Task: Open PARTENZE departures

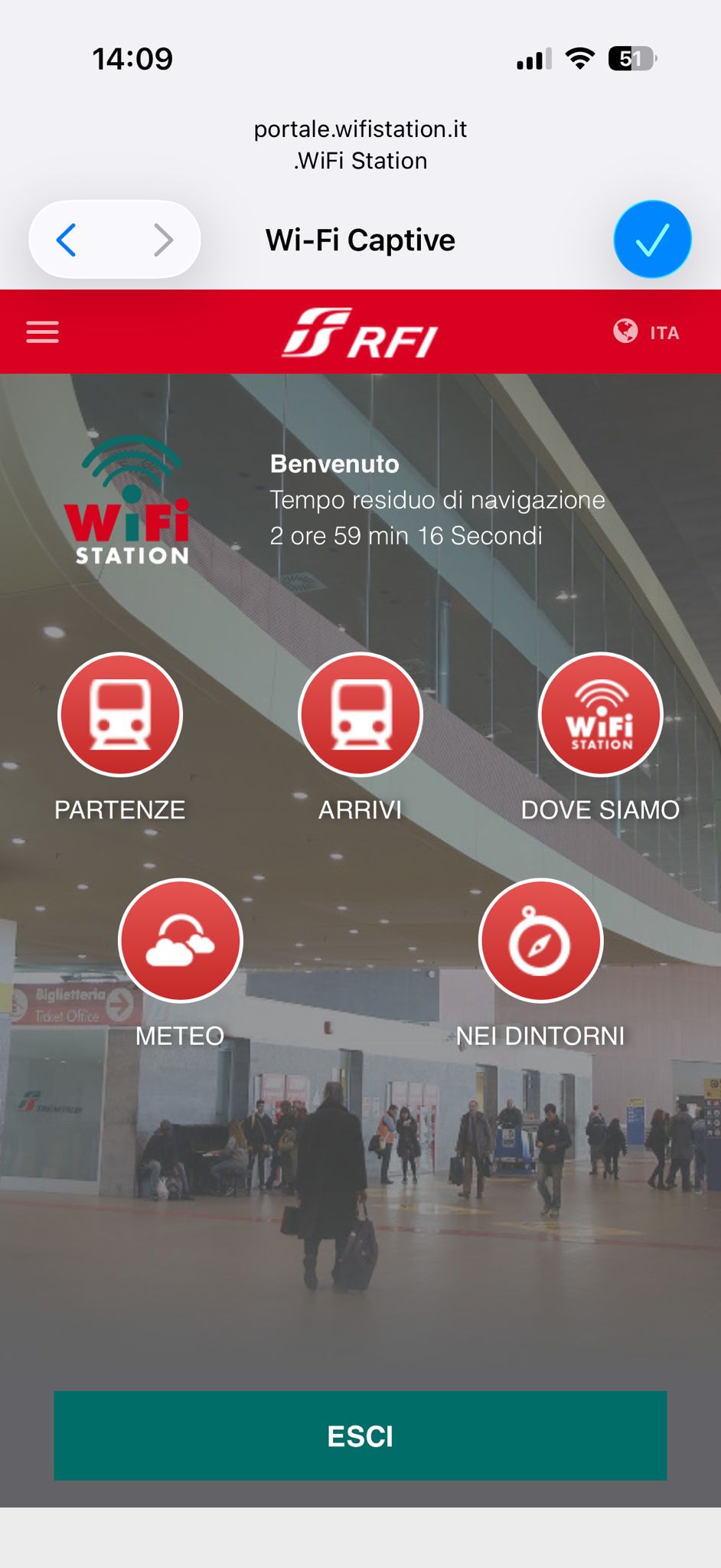Action: [120, 714]
